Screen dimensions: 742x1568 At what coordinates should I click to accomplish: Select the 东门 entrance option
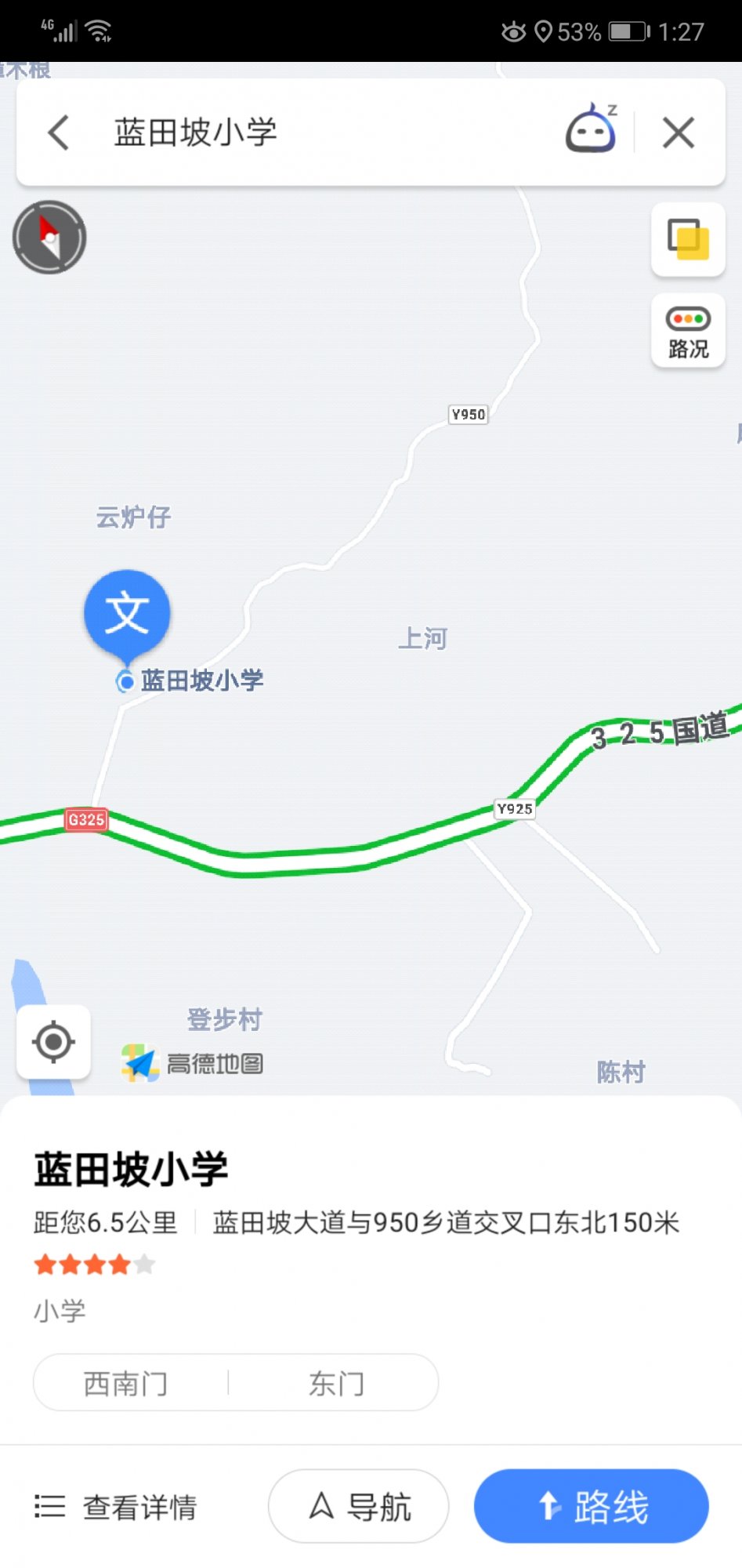pyautogui.click(x=336, y=1383)
